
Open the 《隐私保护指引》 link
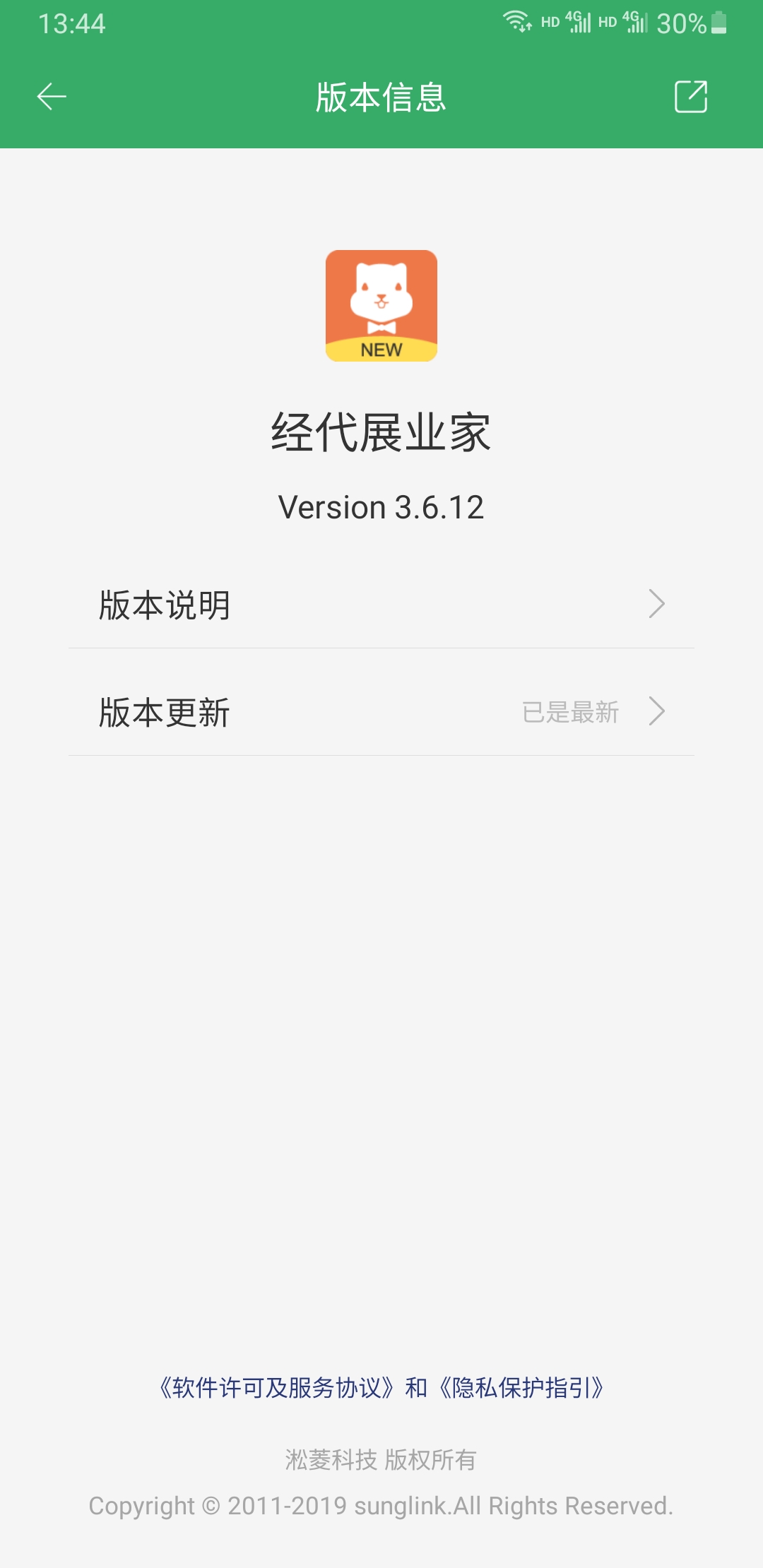(x=521, y=1388)
